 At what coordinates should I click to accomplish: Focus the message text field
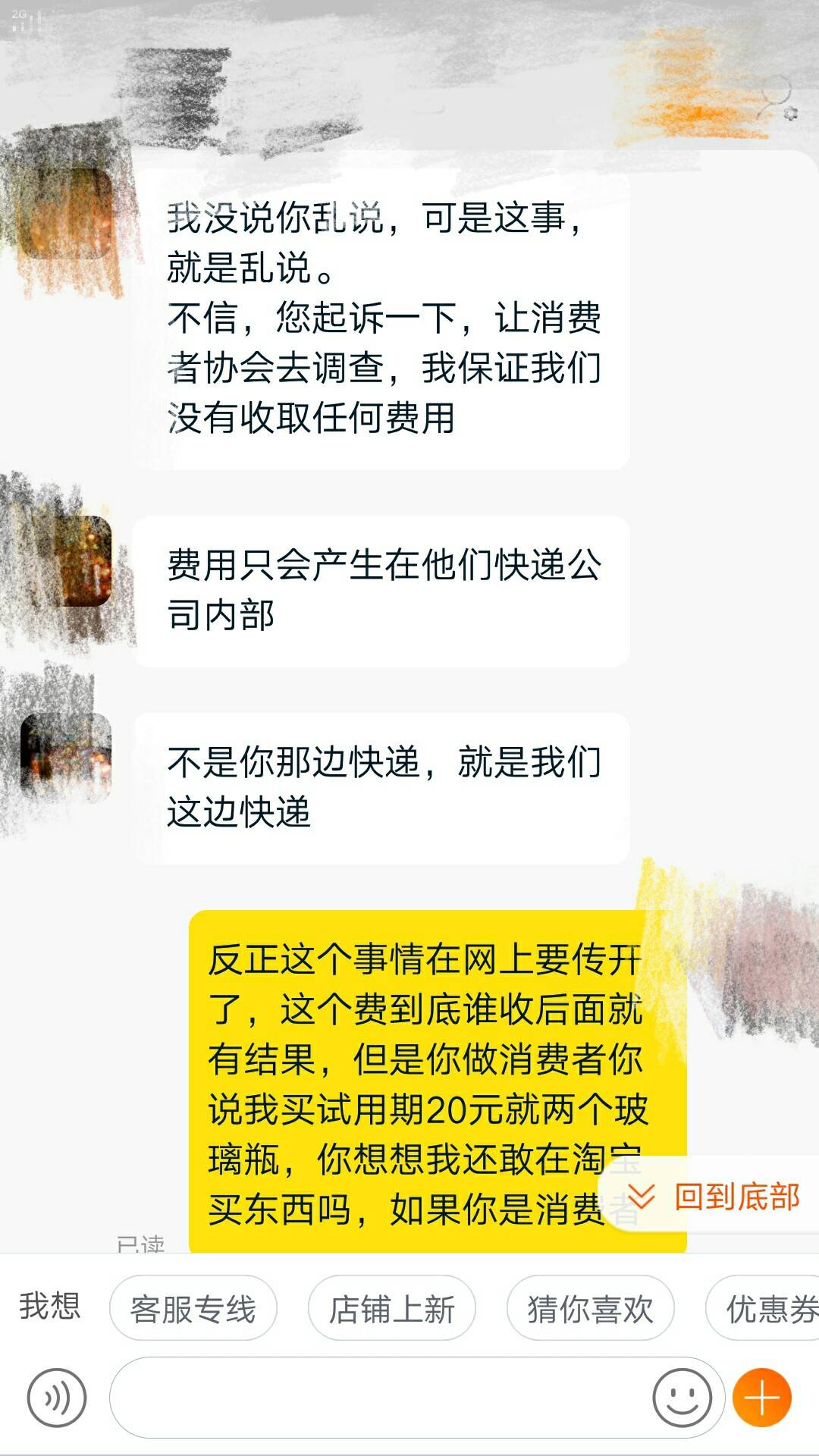(x=379, y=1398)
